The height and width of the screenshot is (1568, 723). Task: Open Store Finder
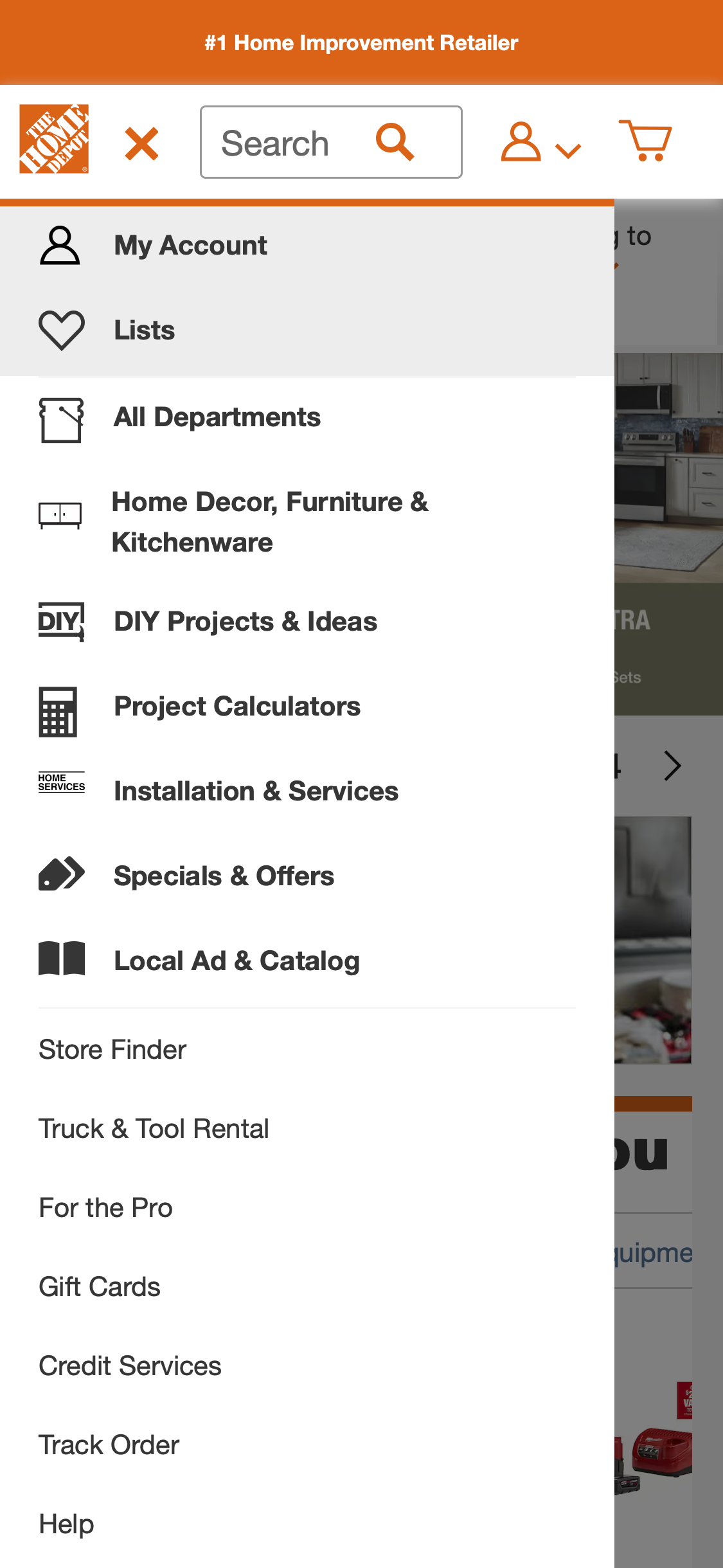tap(112, 1049)
